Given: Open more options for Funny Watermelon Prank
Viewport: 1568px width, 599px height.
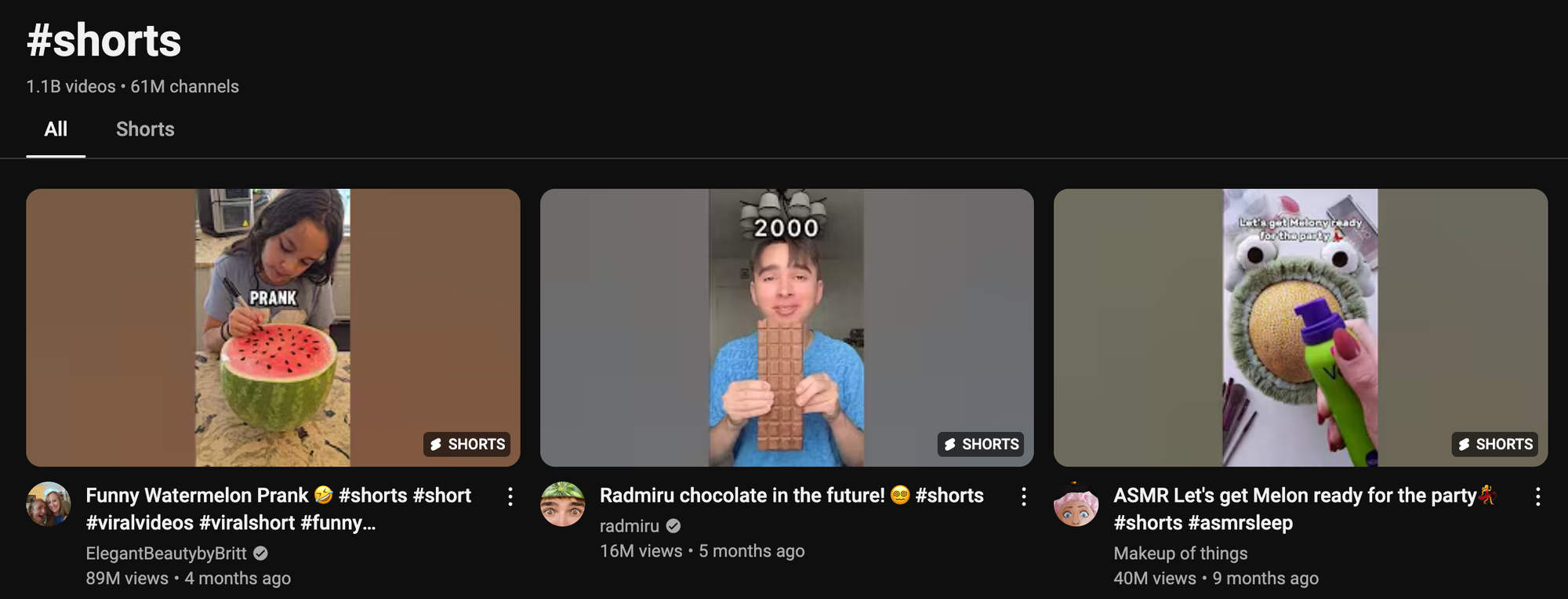Looking at the screenshot, I should (x=510, y=496).
